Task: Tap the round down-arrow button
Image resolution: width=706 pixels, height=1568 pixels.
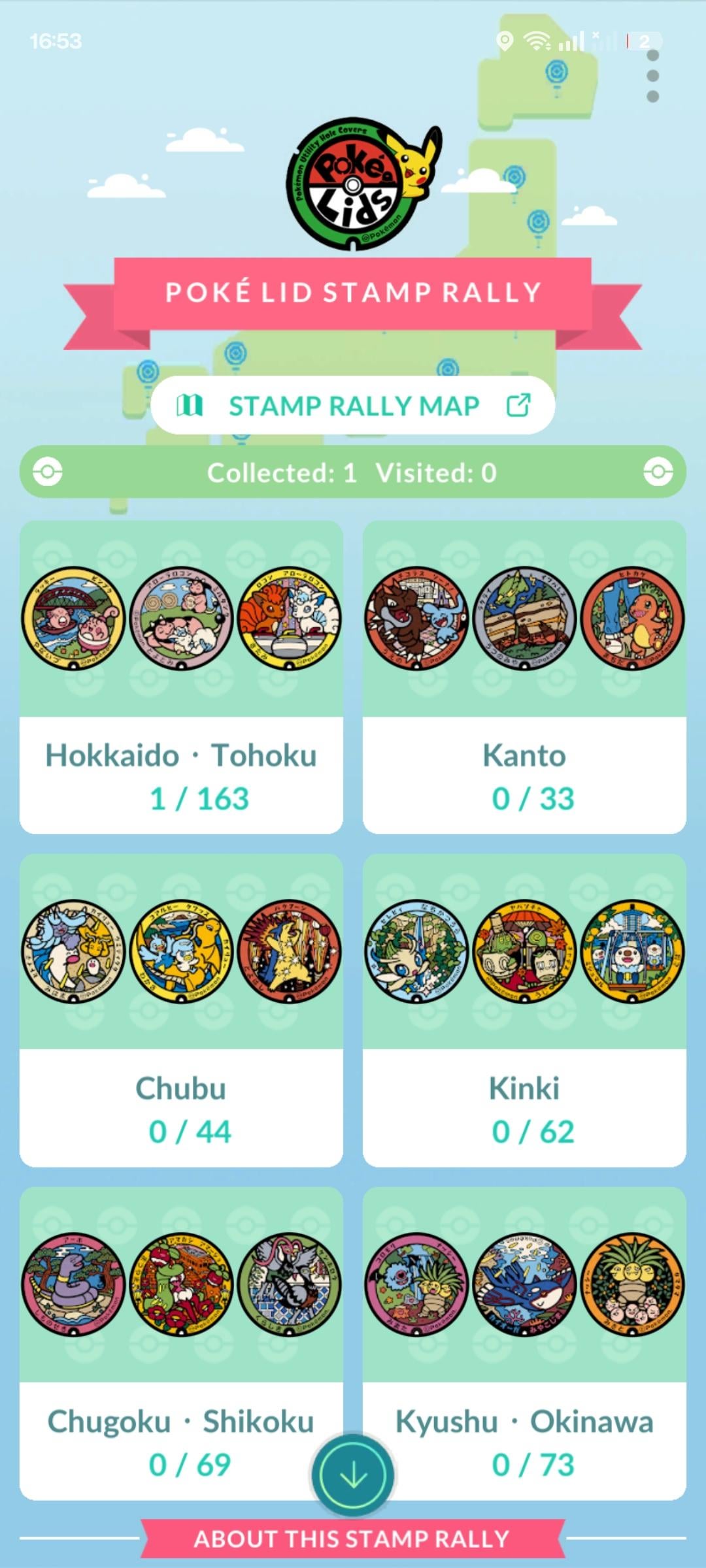Action: tap(353, 1475)
